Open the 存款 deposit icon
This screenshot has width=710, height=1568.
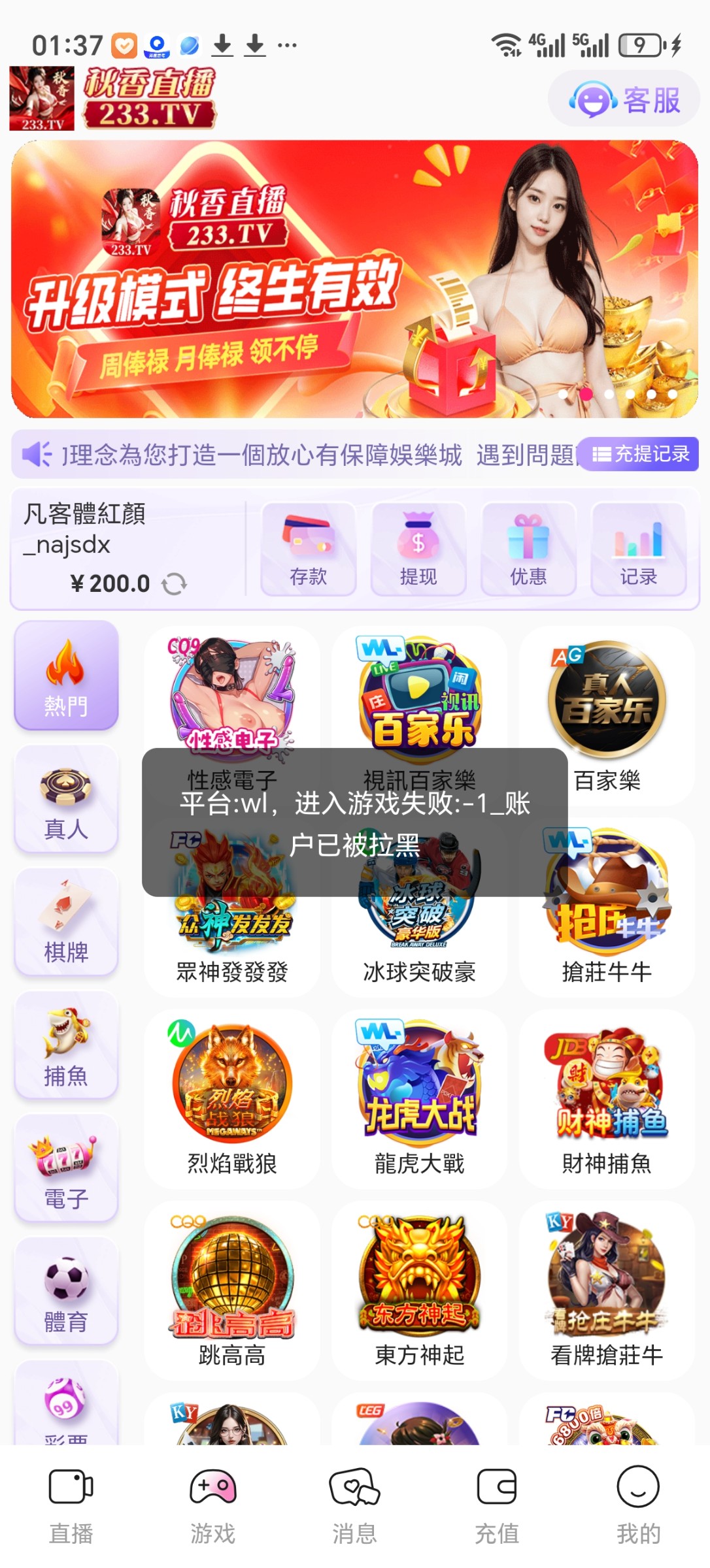tap(307, 549)
